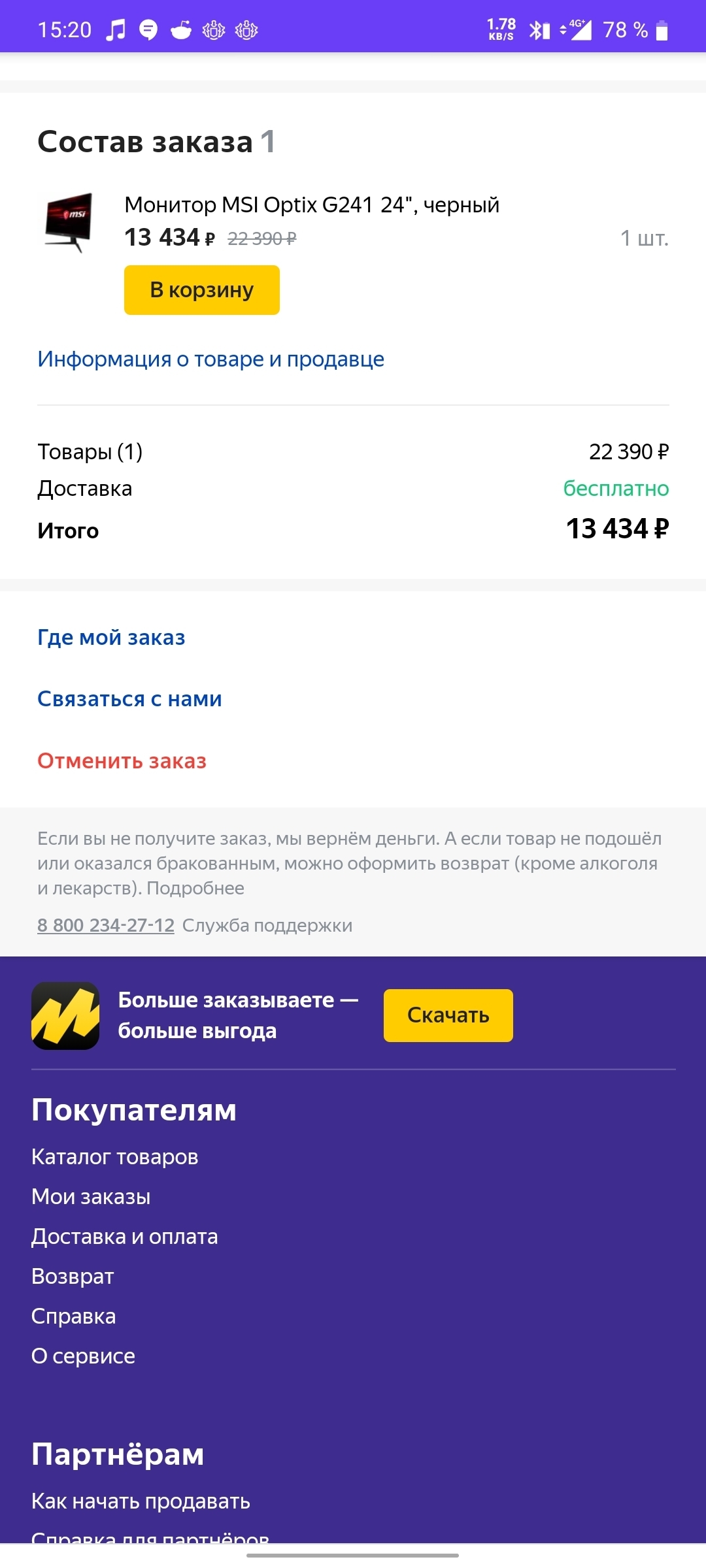
Task: Open "Где мой заказ" link
Action: (111, 638)
